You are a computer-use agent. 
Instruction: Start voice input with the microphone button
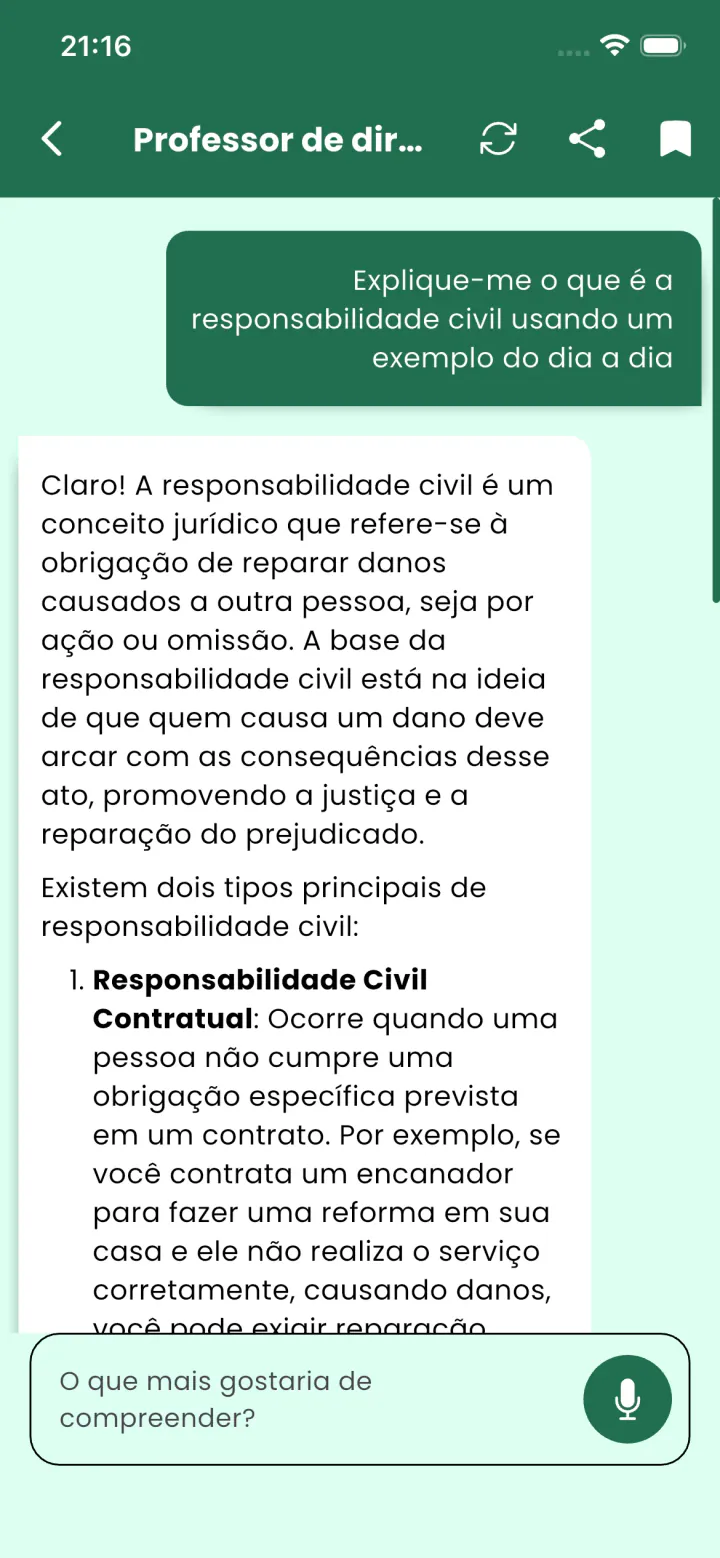pos(627,1399)
